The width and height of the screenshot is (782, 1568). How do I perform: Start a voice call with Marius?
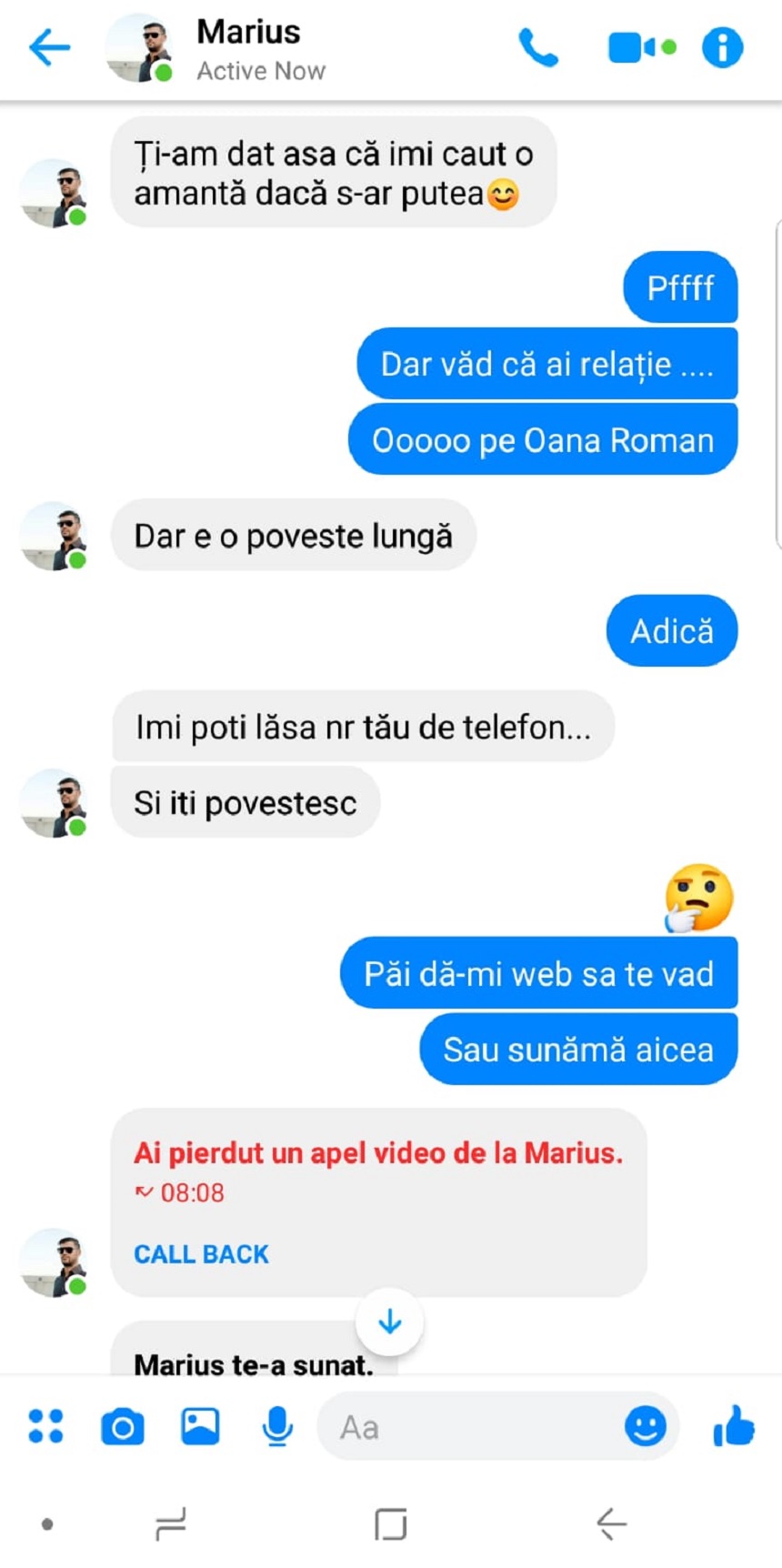(538, 47)
